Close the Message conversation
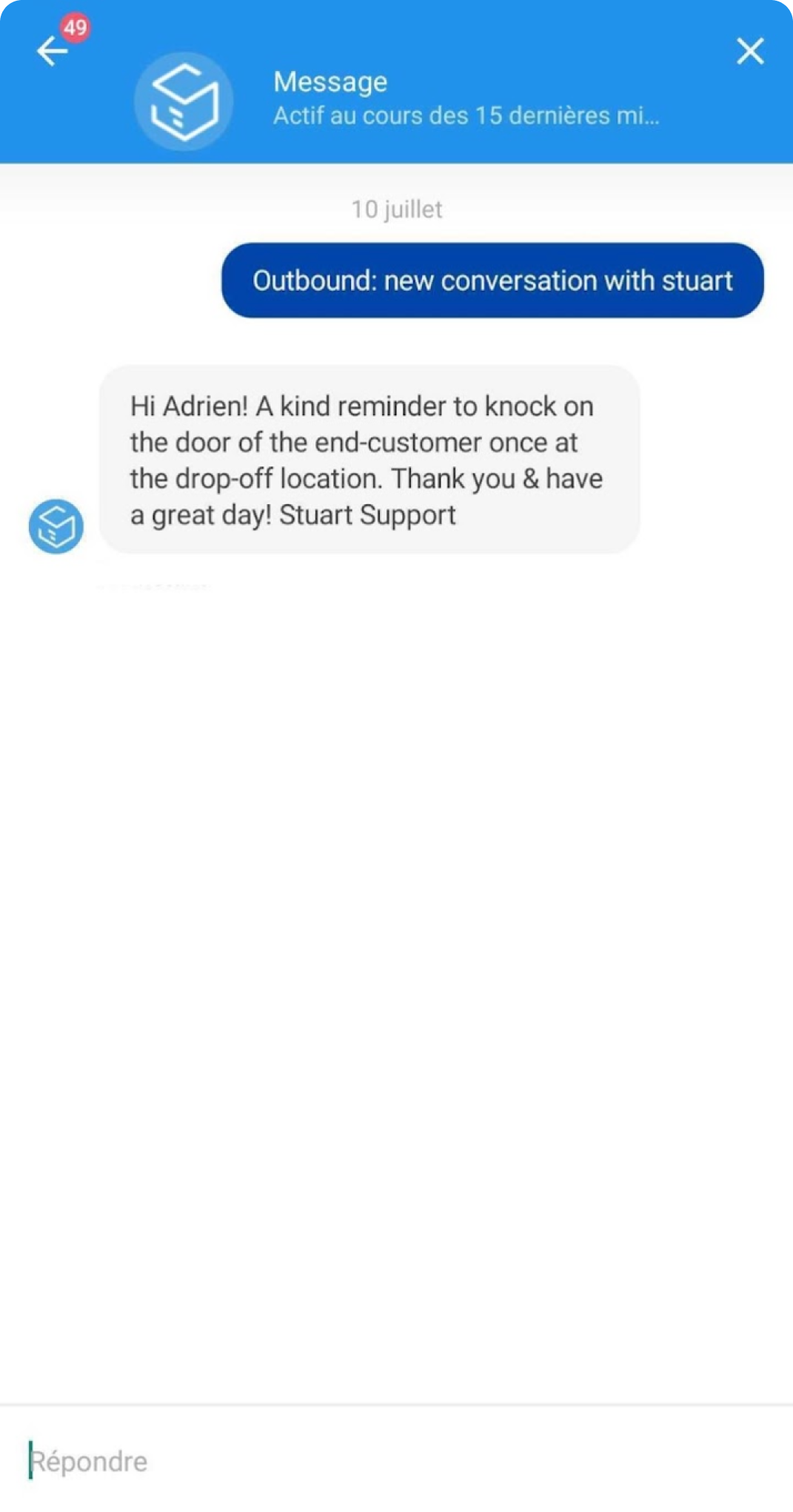Screen dimensions: 793x1512 pyautogui.click(x=750, y=51)
